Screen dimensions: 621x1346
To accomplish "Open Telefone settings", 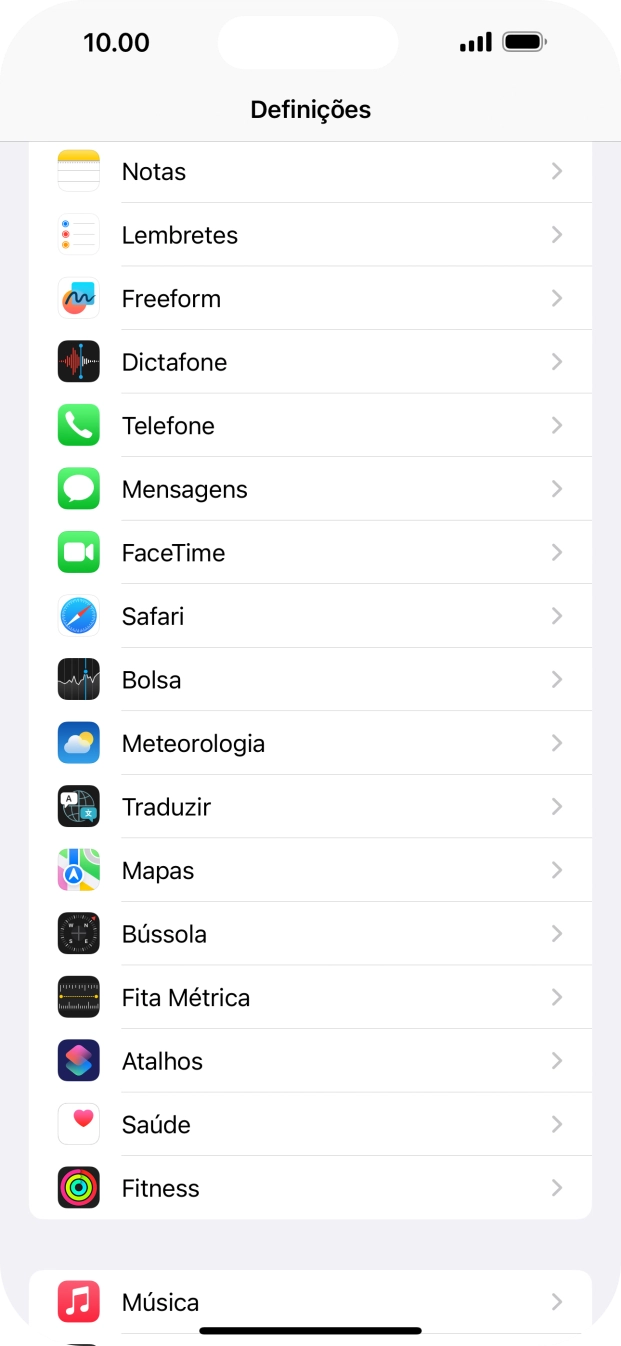I will tap(310, 425).
